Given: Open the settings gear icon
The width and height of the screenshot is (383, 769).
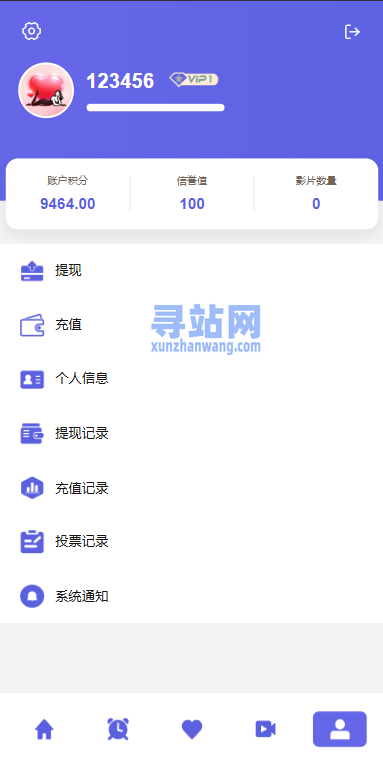Looking at the screenshot, I should coord(31,31).
